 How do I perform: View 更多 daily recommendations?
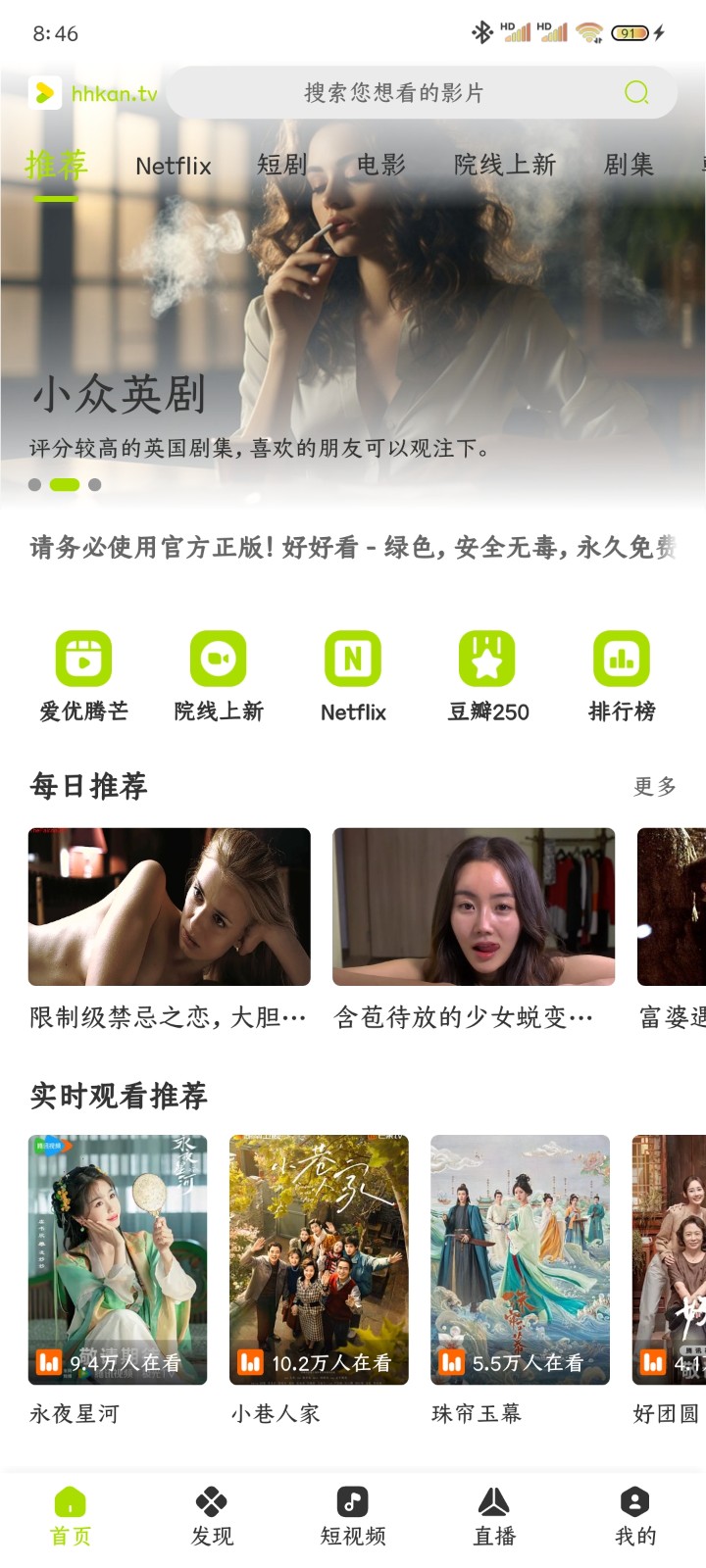point(655,786)
